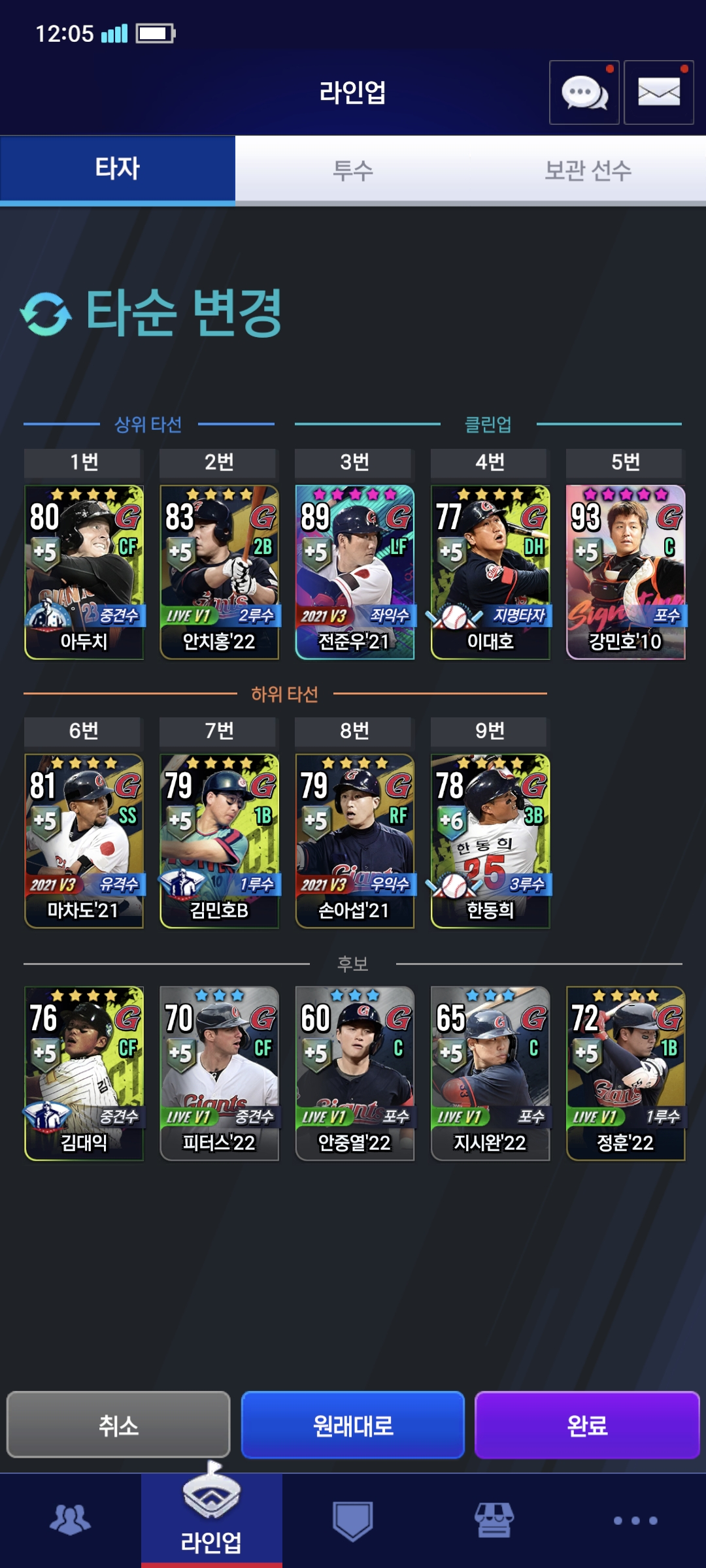The image size is (706, 1568).
Task: Select the 아두치 player card
Action: coord(84,572)
